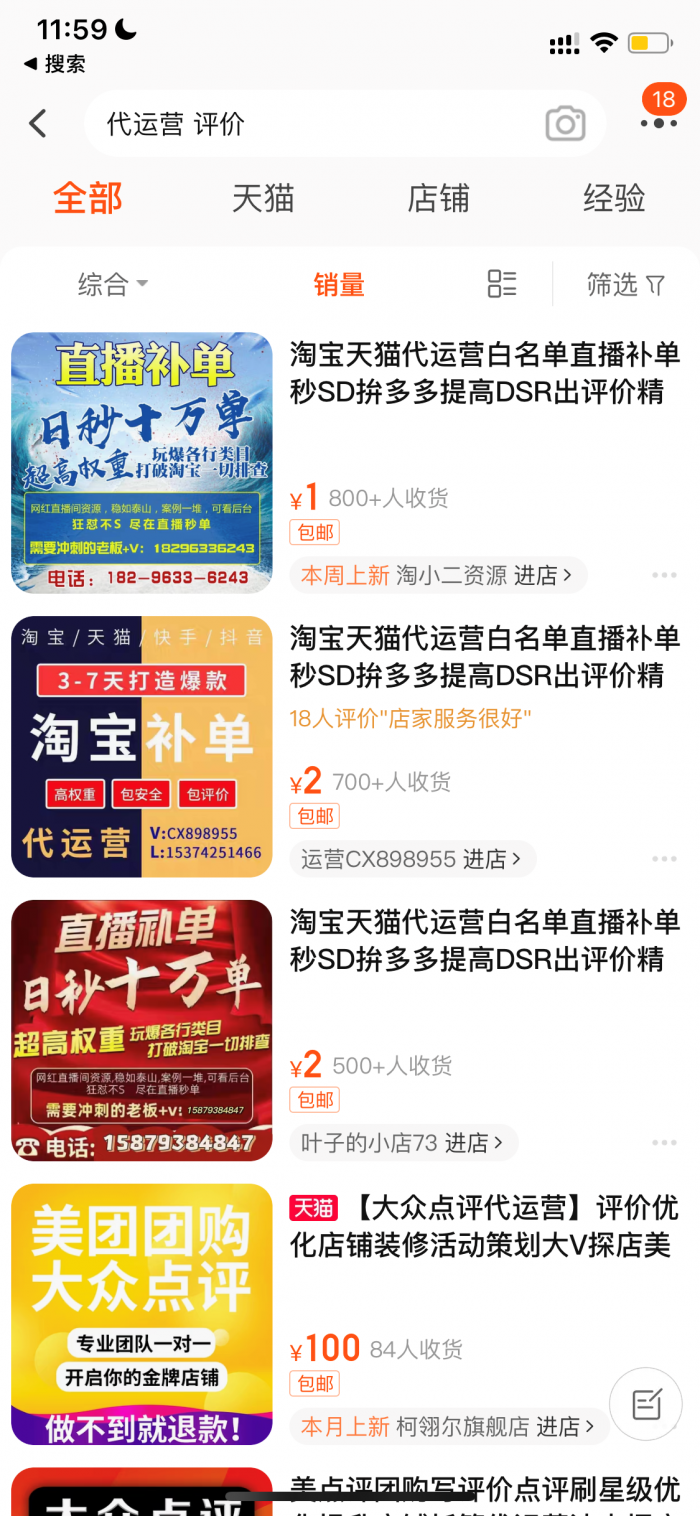Screen dimensions: 700x1516
Task: Open the camera image search
Action: click(x=565, y=124)
